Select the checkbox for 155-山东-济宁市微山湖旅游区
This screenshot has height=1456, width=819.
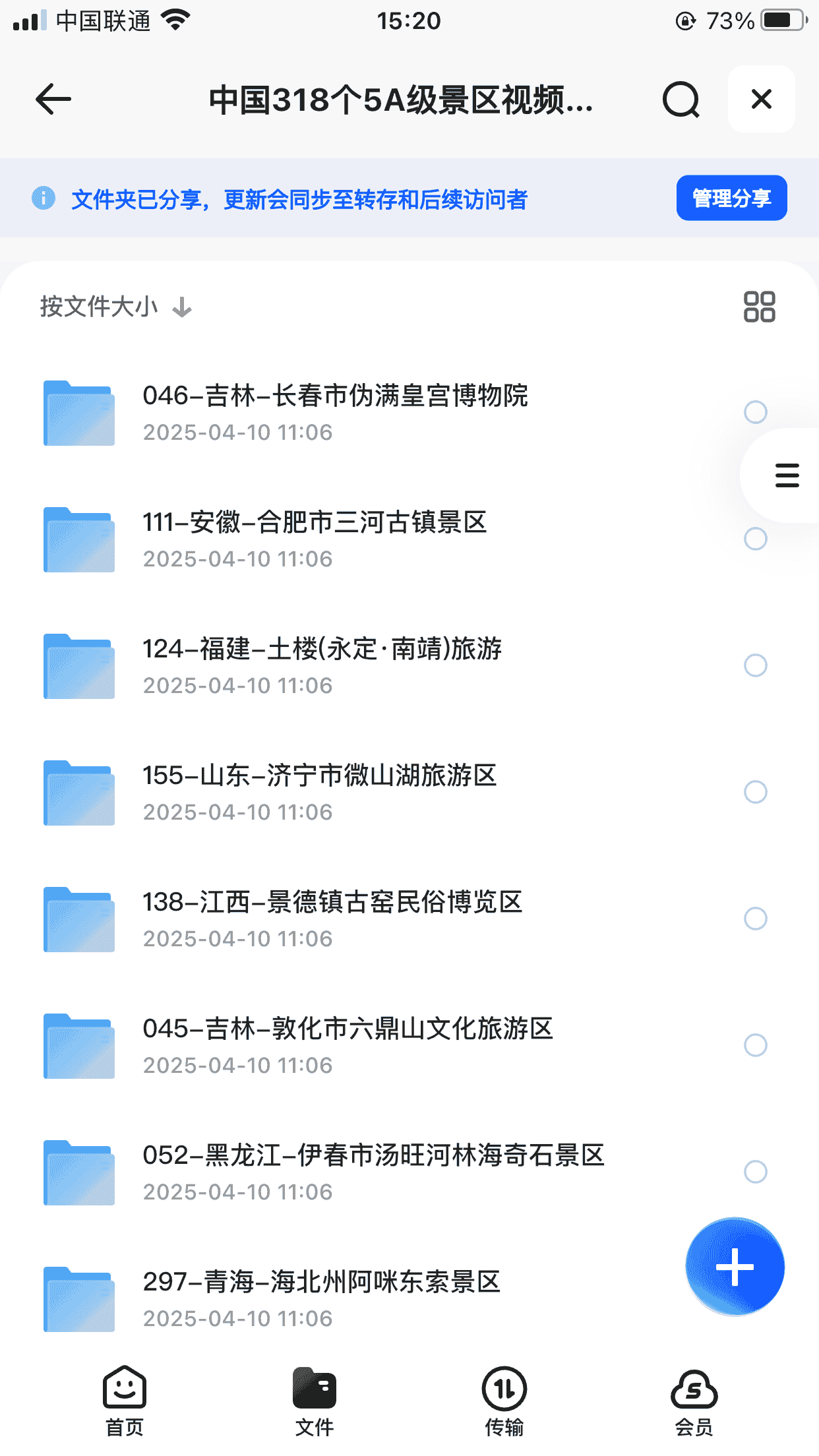pos(755,792)
